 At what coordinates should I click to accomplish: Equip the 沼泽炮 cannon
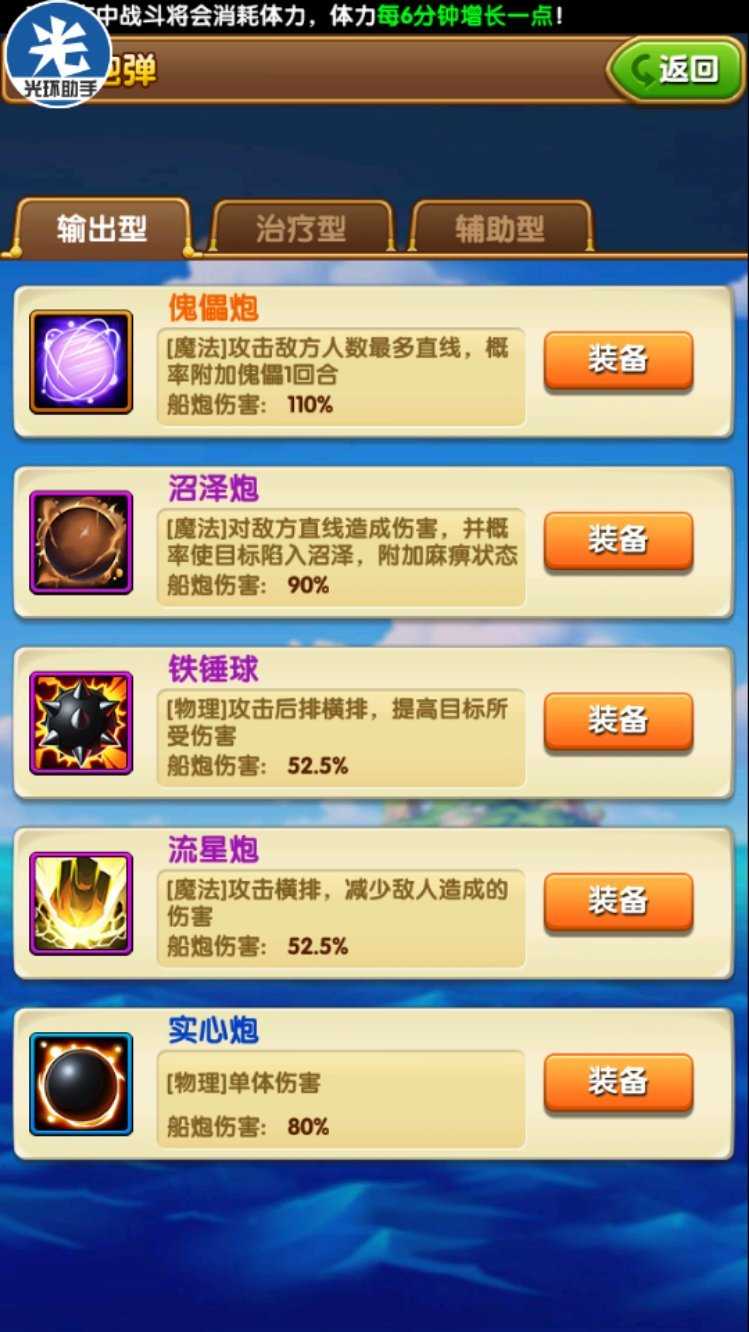[x=618, y=540]
